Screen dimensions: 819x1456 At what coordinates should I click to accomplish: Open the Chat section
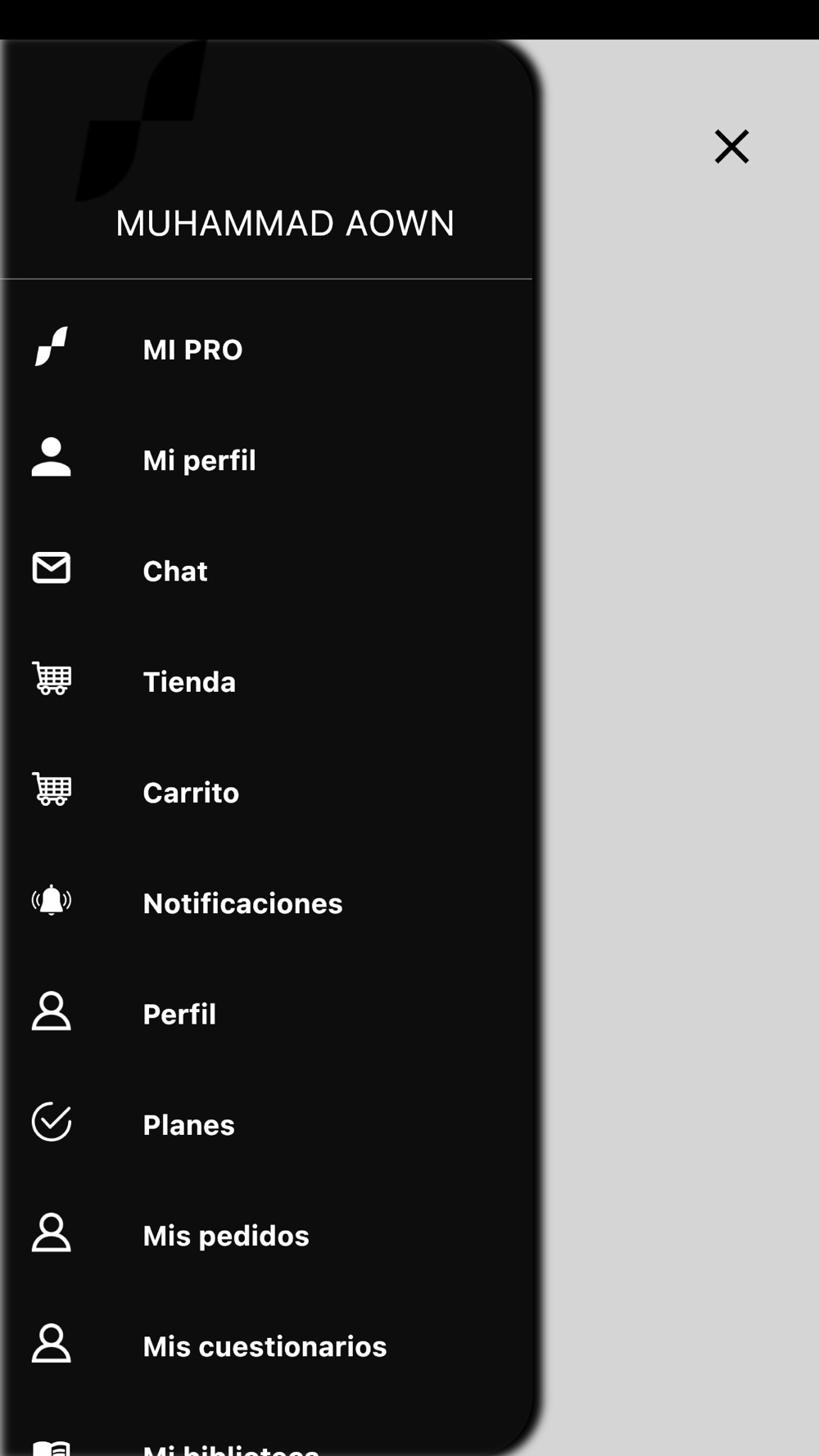tap(266, 571)
